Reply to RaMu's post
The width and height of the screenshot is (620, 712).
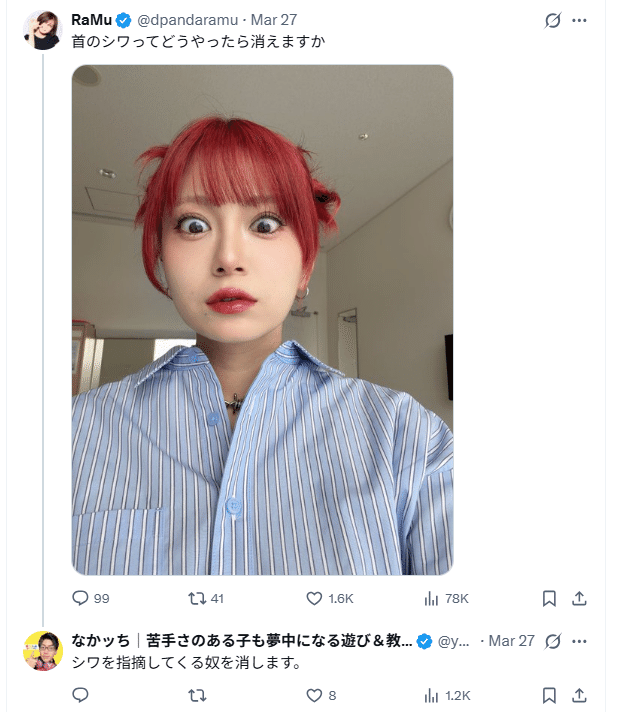pos(82,598)
